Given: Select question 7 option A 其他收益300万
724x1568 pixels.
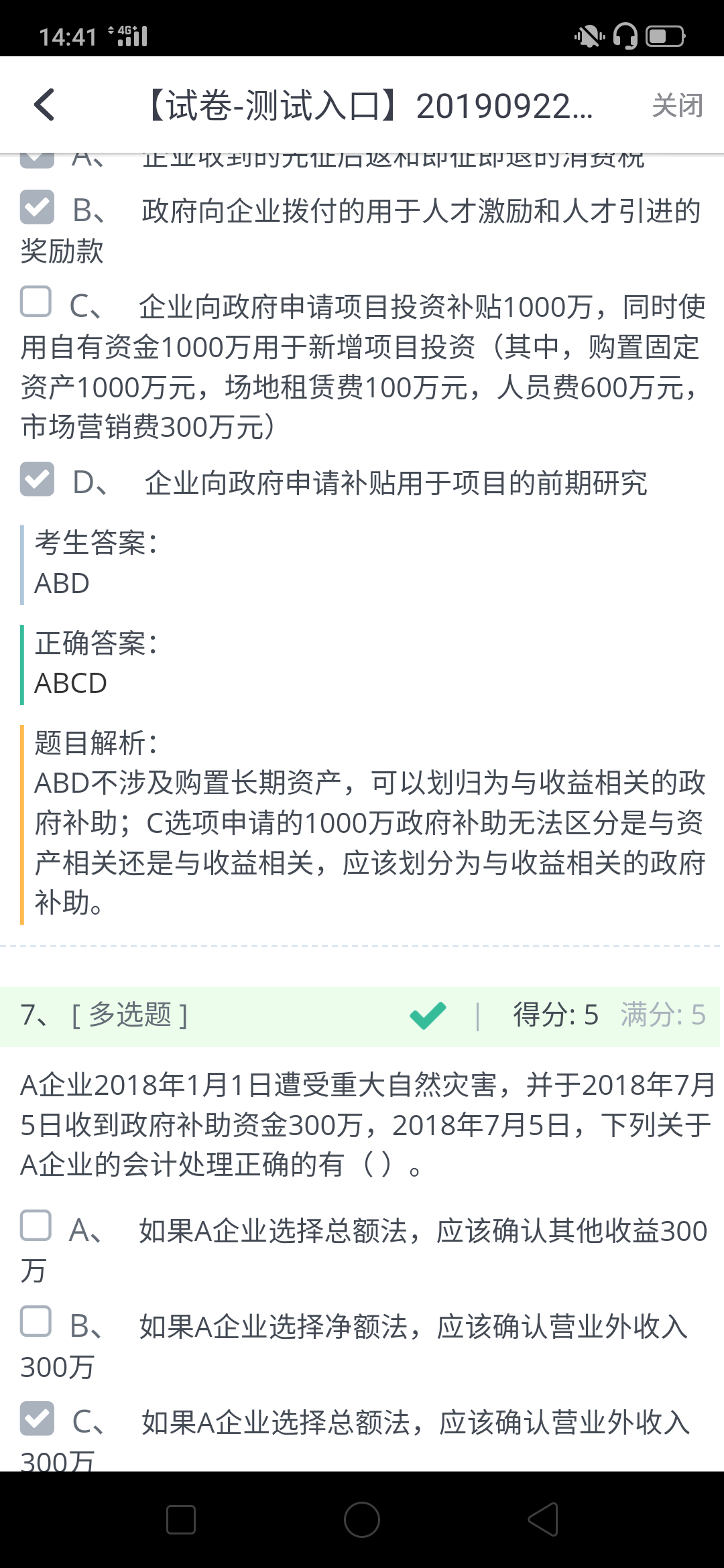Looking at the screenshot, I should (36, 1226).
